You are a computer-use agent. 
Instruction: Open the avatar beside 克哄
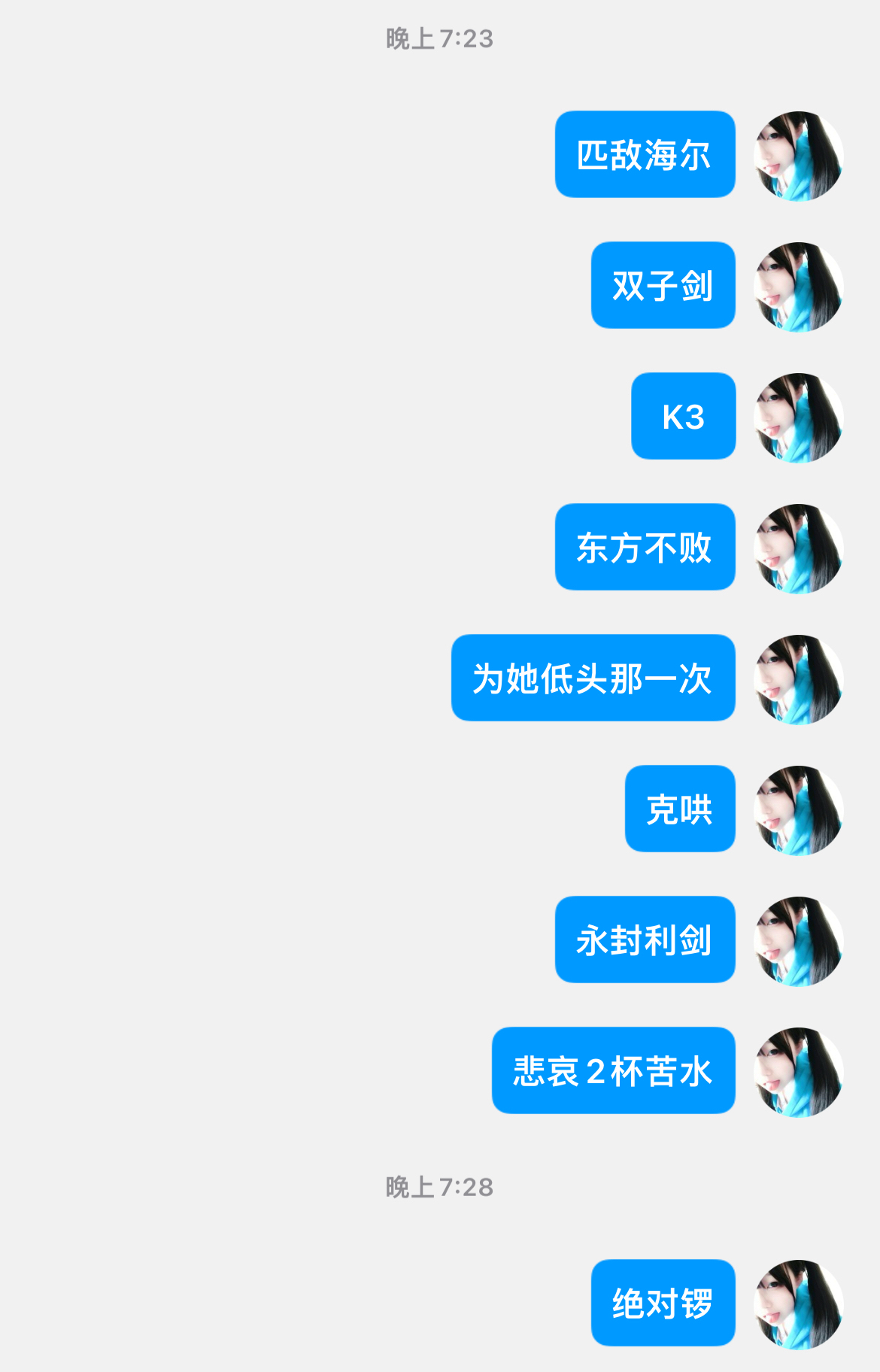(x=798, y=810)
